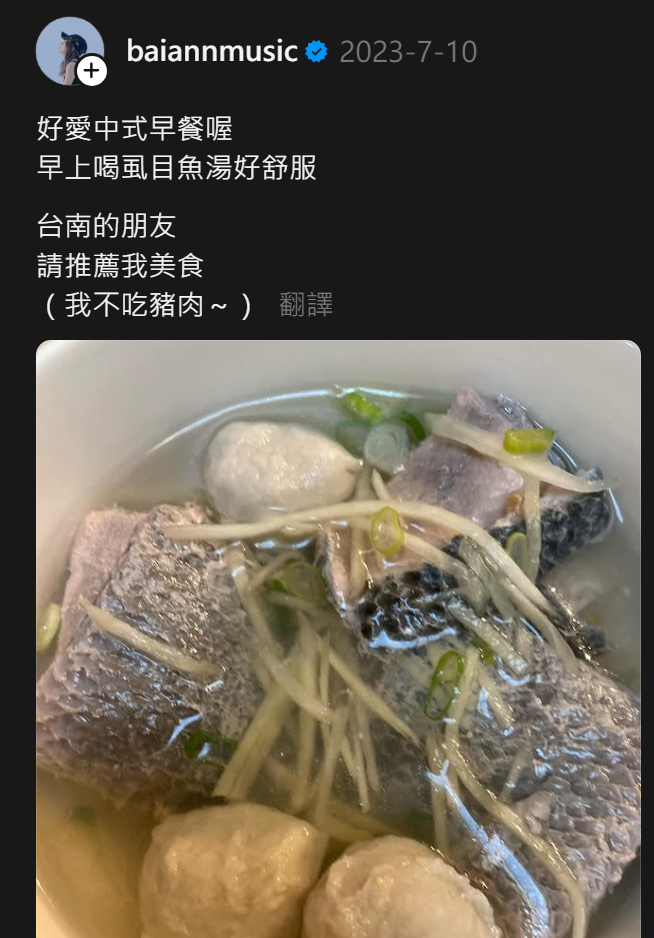Image resolution: width=654 pixels, height=938 pixels.
Task: Open the milkfish soup photo
Action: 338,640
